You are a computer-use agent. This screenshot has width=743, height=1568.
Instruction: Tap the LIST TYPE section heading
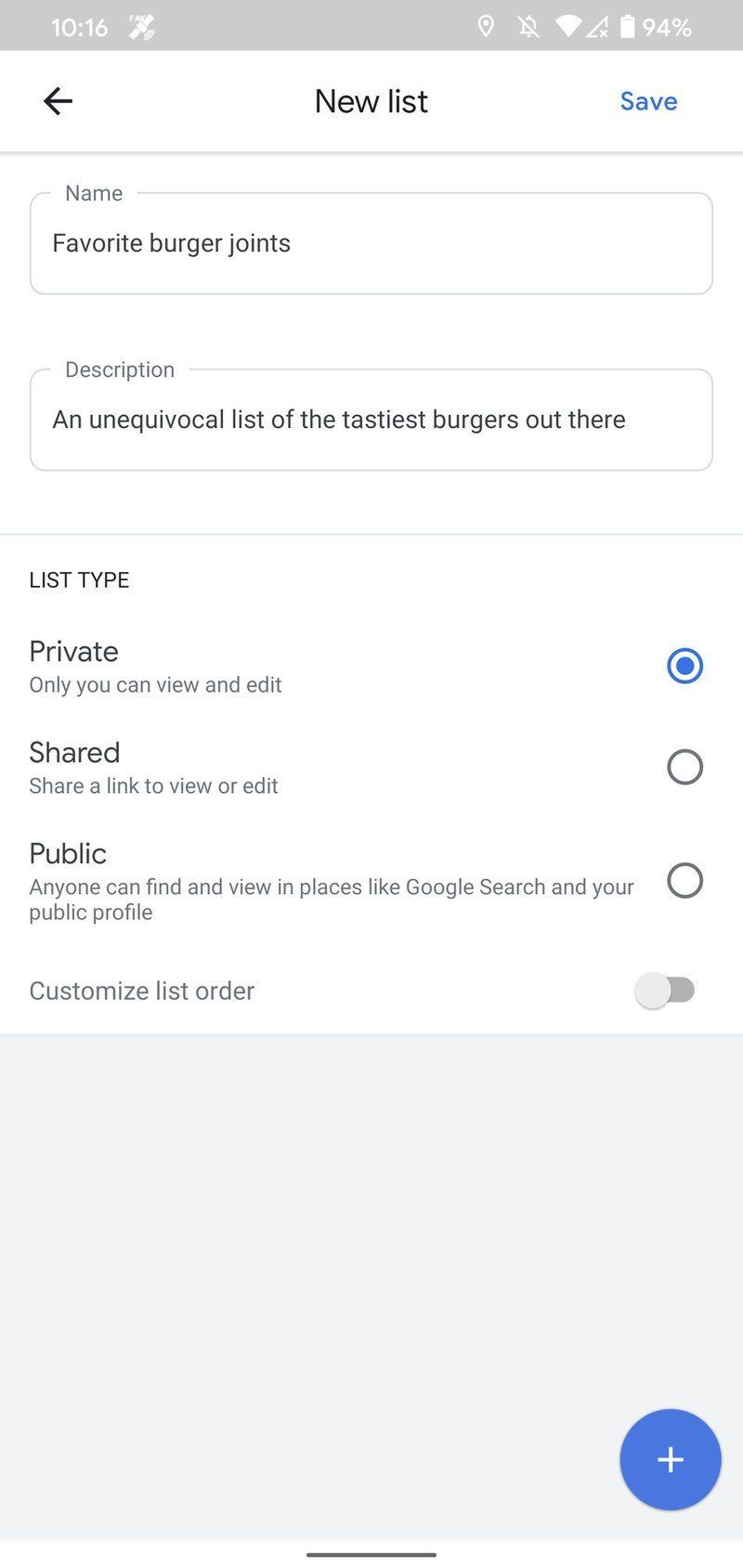(79, 579)
